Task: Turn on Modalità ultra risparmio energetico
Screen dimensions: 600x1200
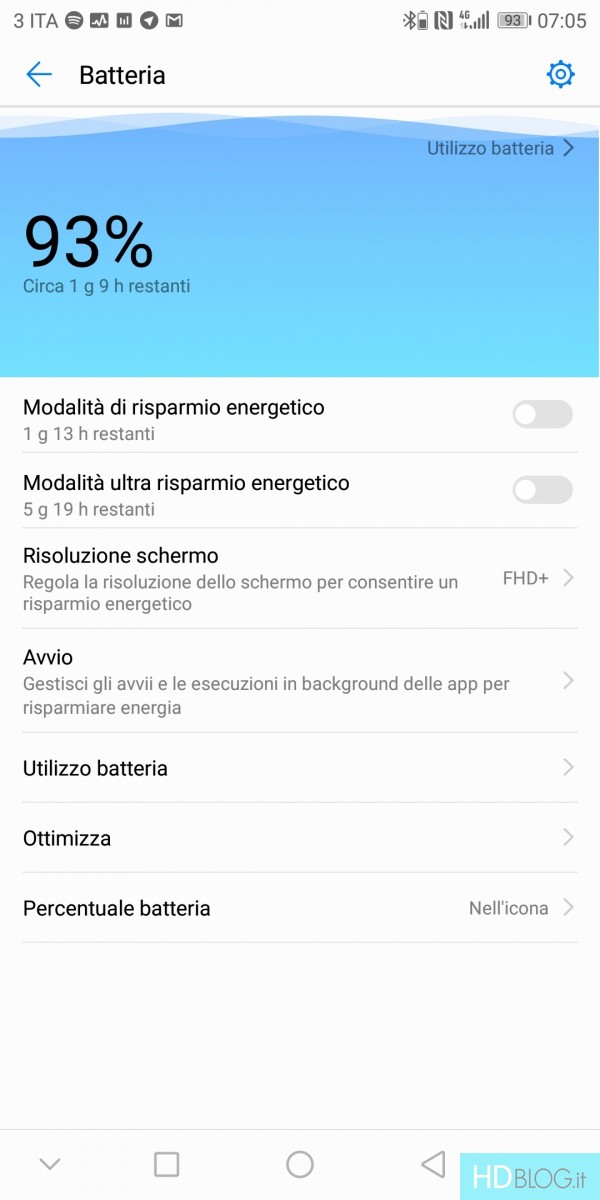Action: [542, 489]
